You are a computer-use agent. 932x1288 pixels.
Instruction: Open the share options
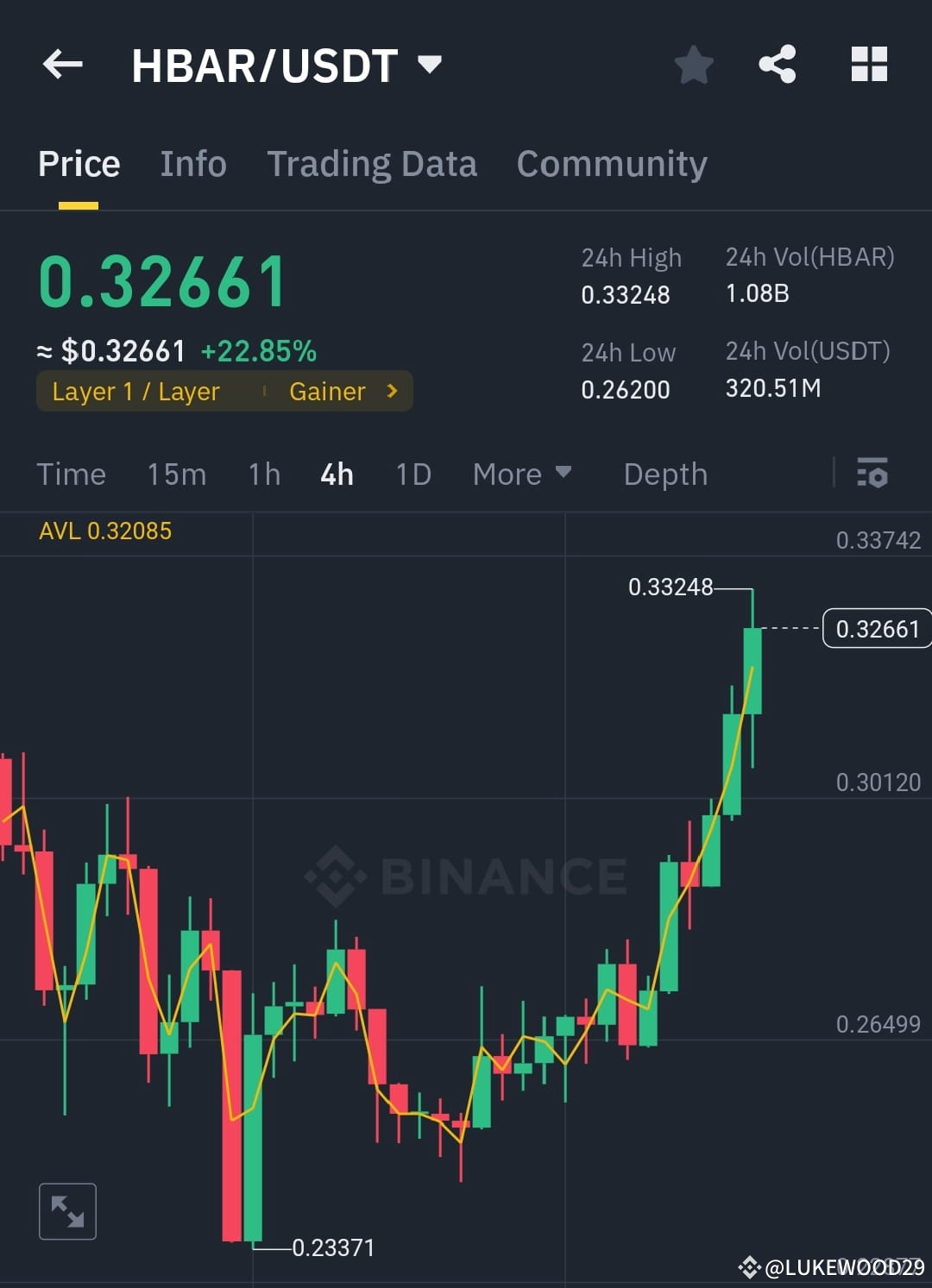tap(776, 65)
